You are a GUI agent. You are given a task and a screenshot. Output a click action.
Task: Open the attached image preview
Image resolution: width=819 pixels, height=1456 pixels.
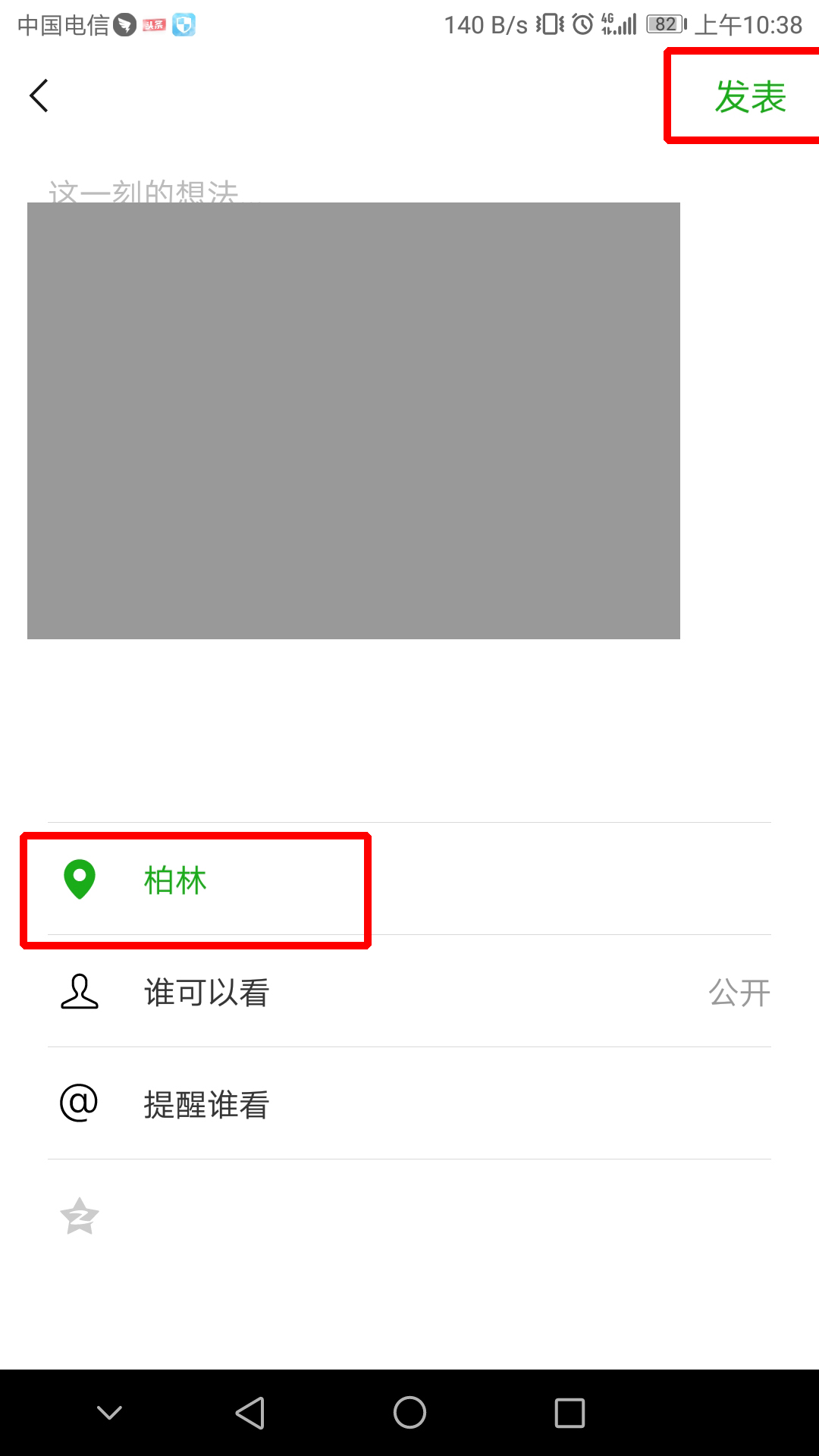(x=353, y=421)
